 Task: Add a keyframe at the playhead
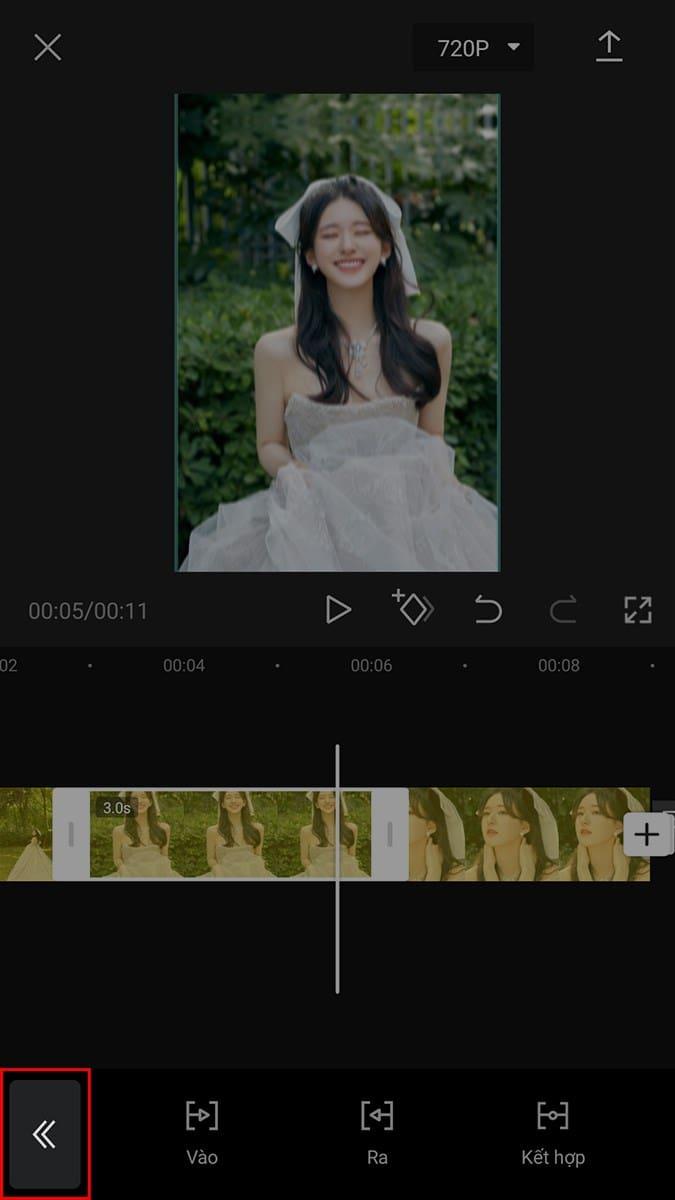pyautogui.click(x=413, y=608)
